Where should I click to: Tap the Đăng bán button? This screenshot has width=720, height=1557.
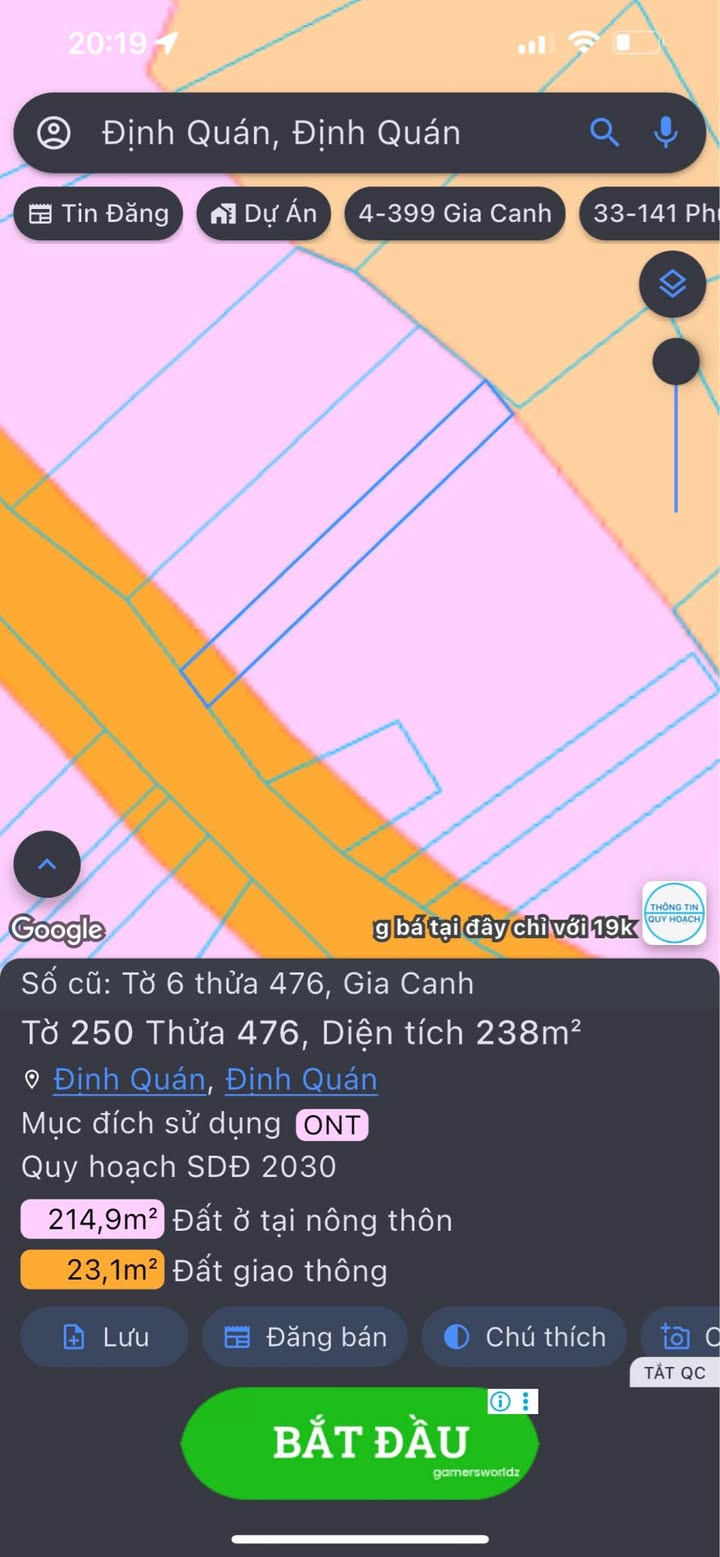coord(305,1337)
